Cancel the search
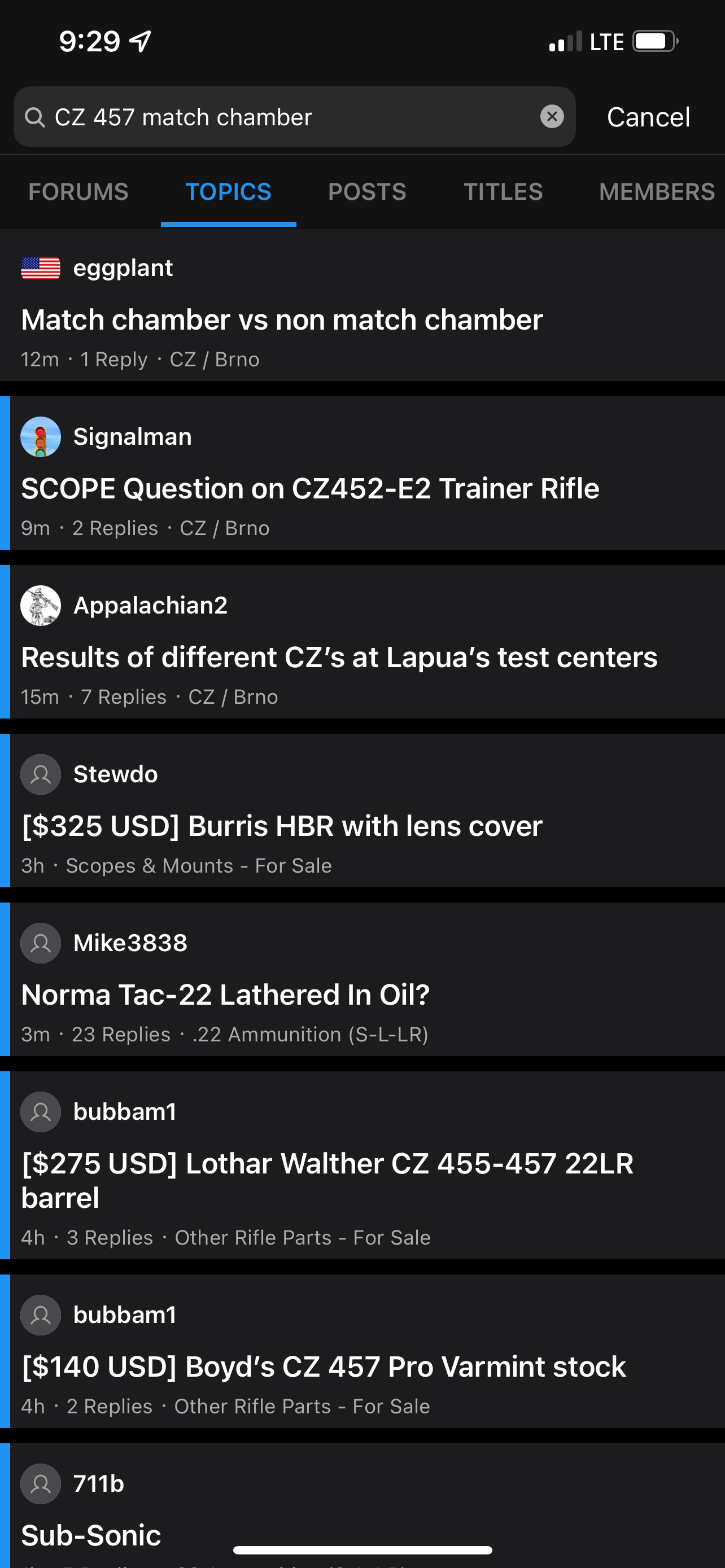The width and height of the screenshot is (725, 1568). pyautogui.click(x=648, y=117)
